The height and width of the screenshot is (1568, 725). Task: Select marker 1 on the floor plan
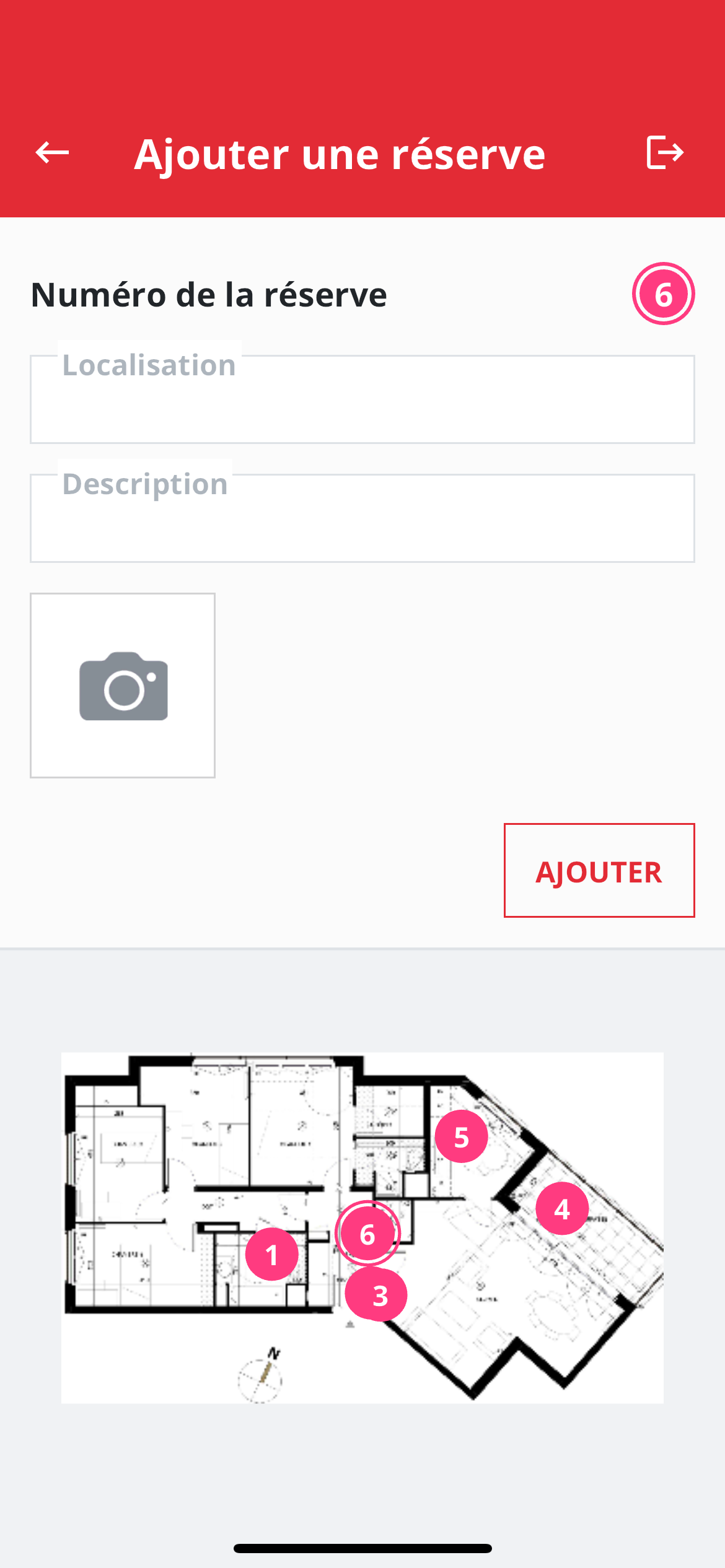271,1255
